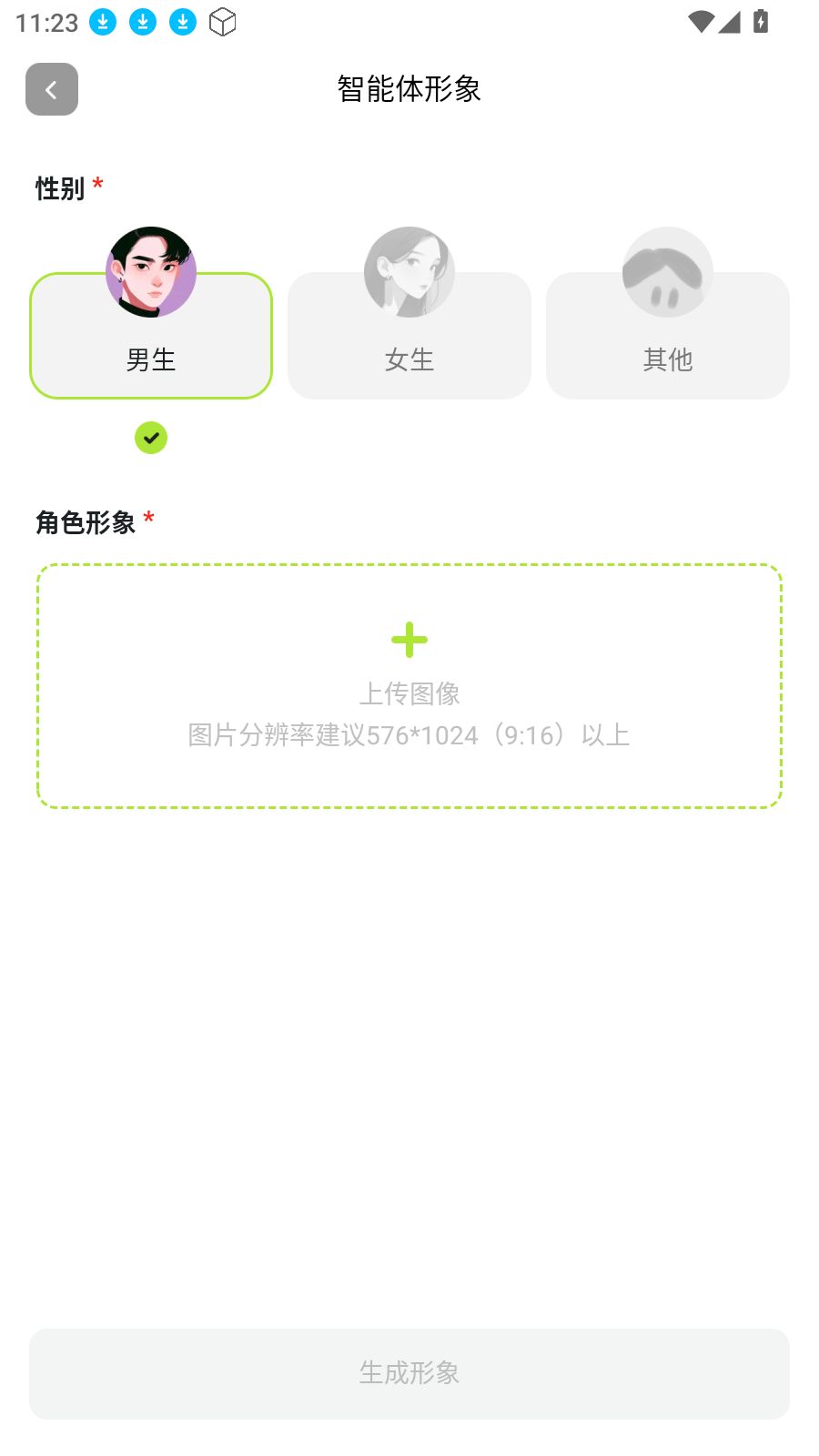819x1456 pixels.
Task: Tap the resolution hint text 576*1024
Action: click(x=409, y=734)
